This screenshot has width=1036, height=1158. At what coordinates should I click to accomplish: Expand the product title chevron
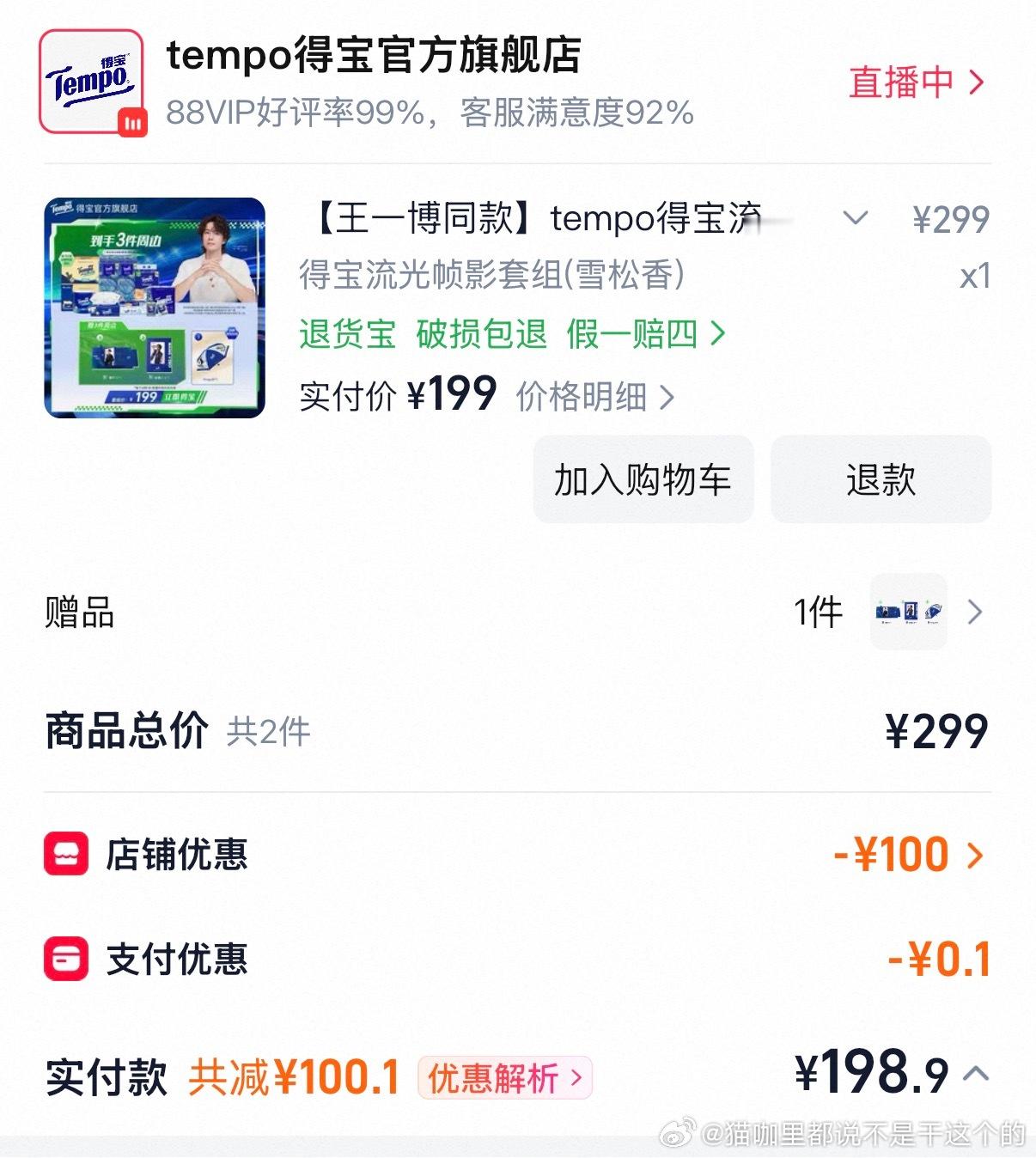coord(855,218)
